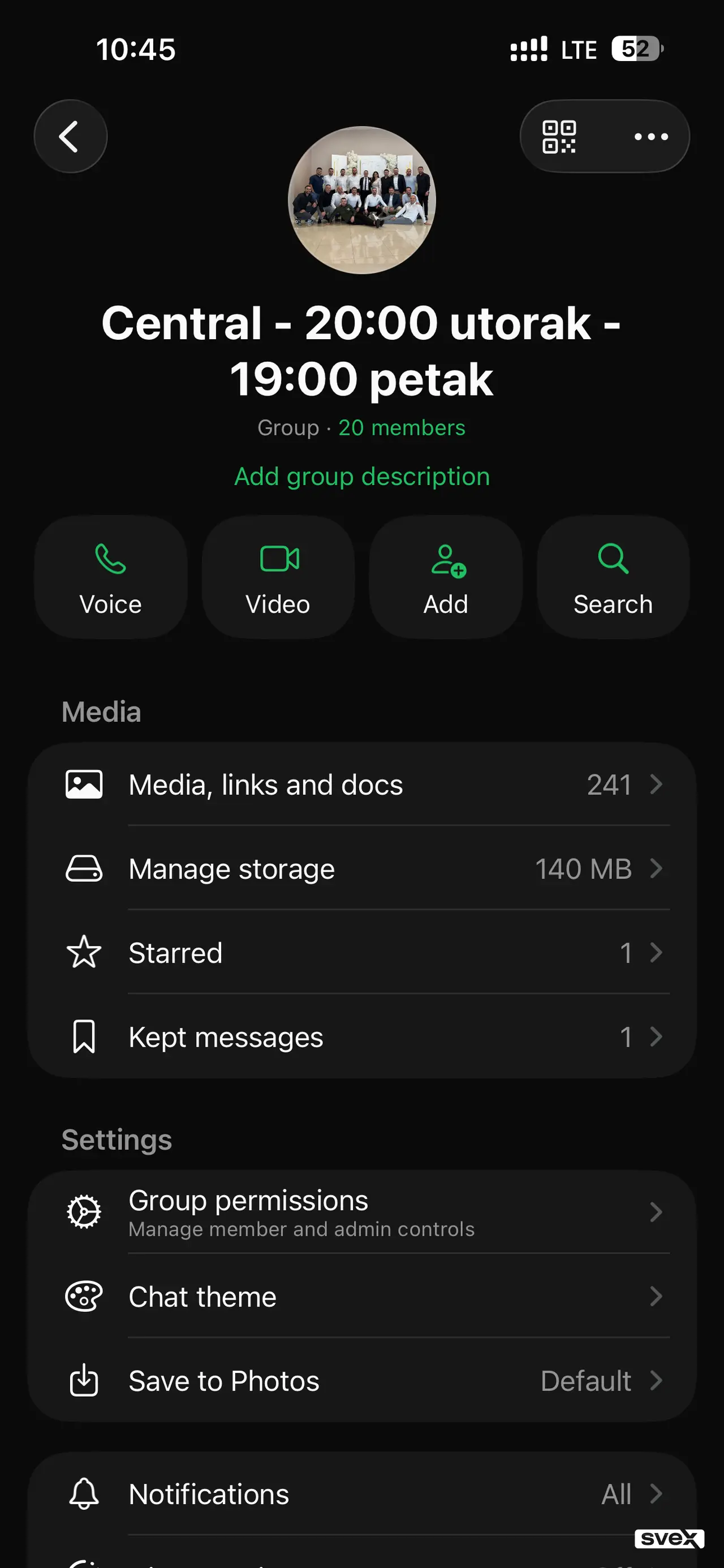Open the group QR code
Viewport: 724px width, 1568px height.
click(x=559, y=136)
